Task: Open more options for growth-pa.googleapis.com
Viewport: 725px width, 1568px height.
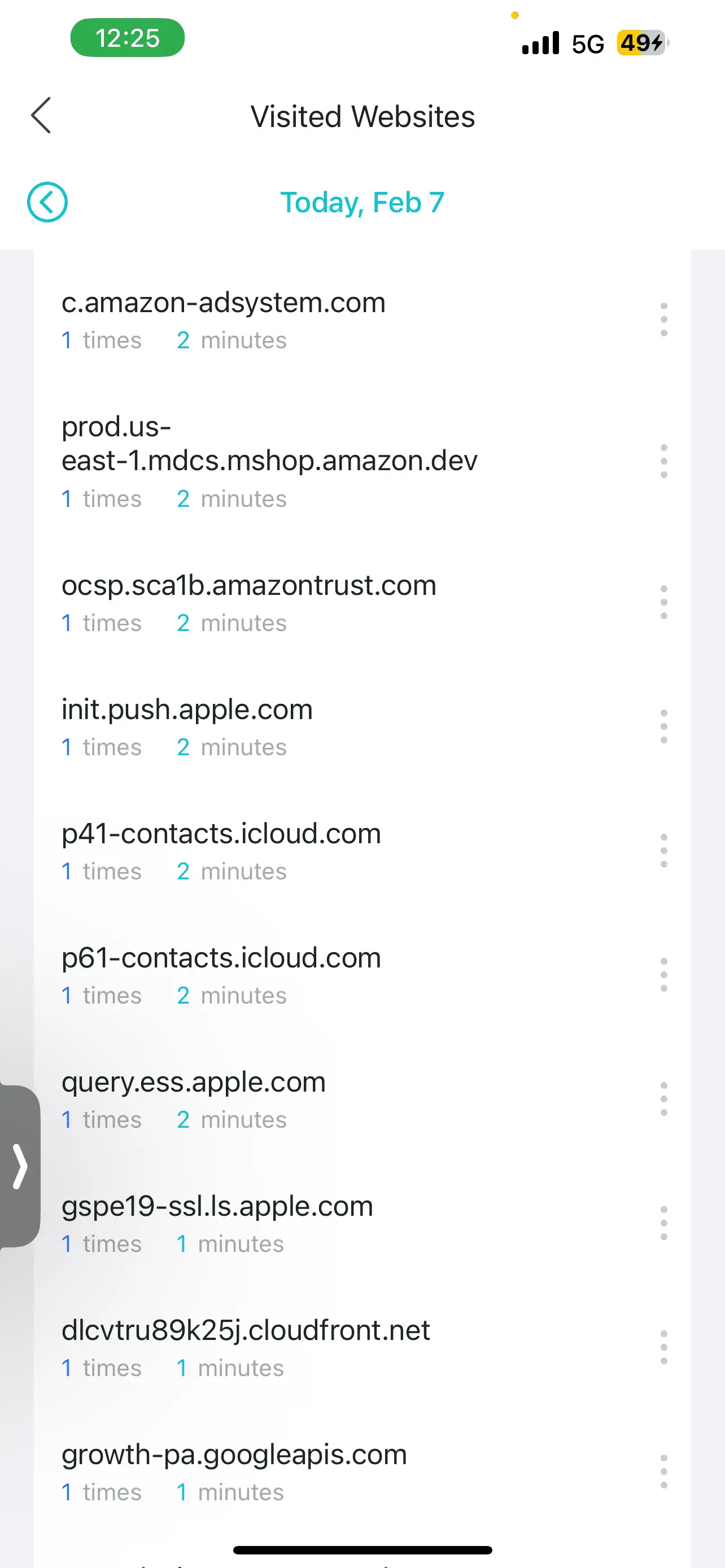Action: (x=663, y=1472)
